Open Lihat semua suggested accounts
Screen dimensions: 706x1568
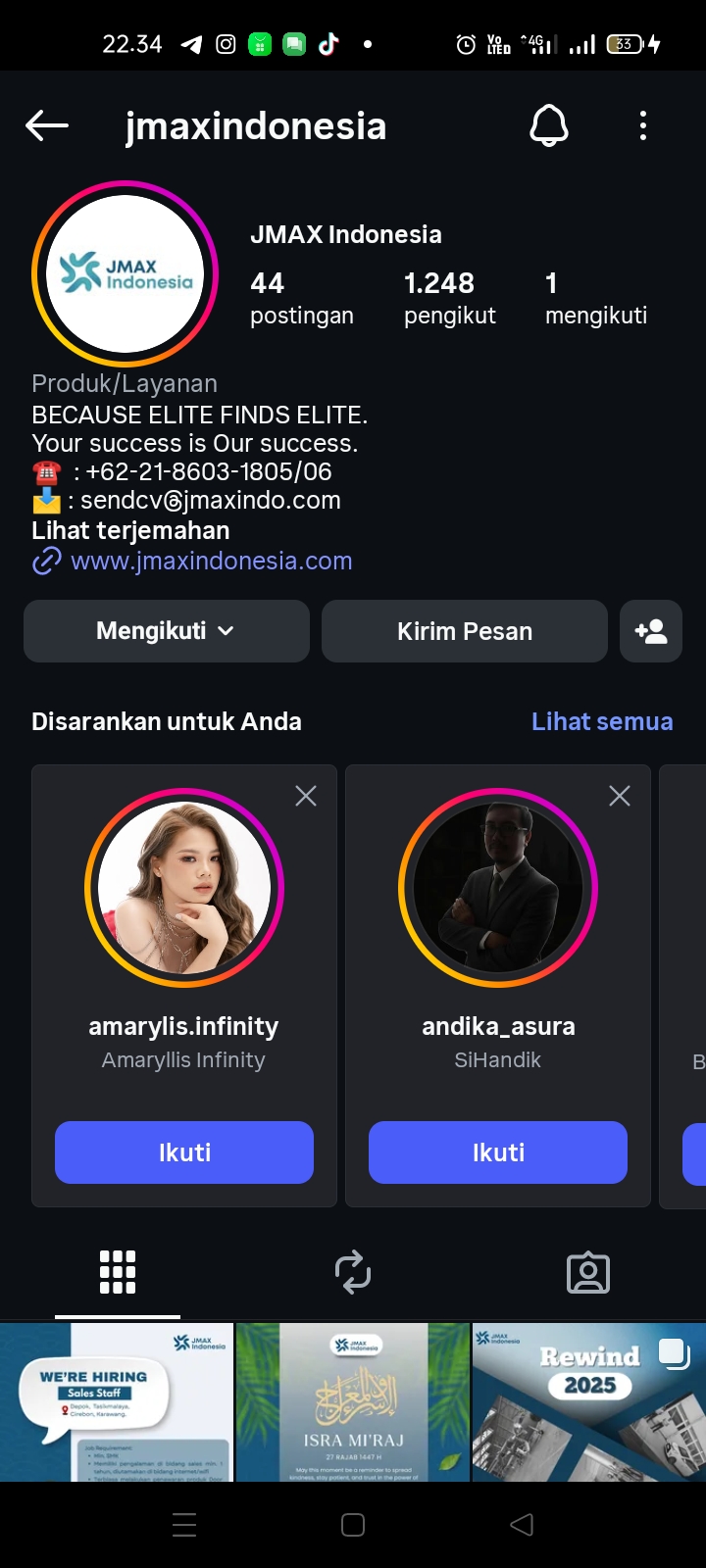tap(602, 721)
